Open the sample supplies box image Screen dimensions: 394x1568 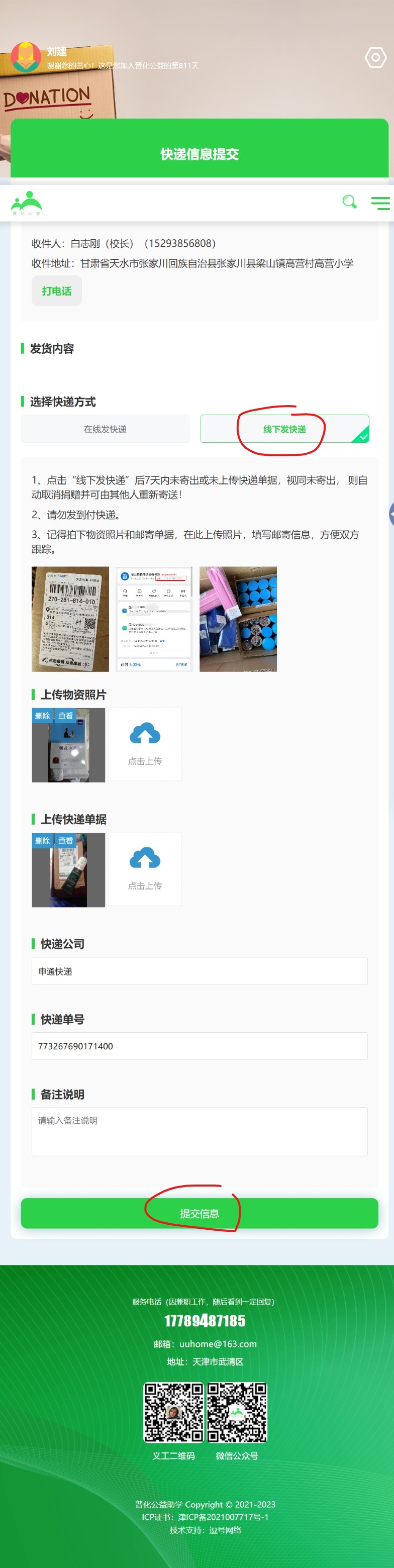coord(238,619)
